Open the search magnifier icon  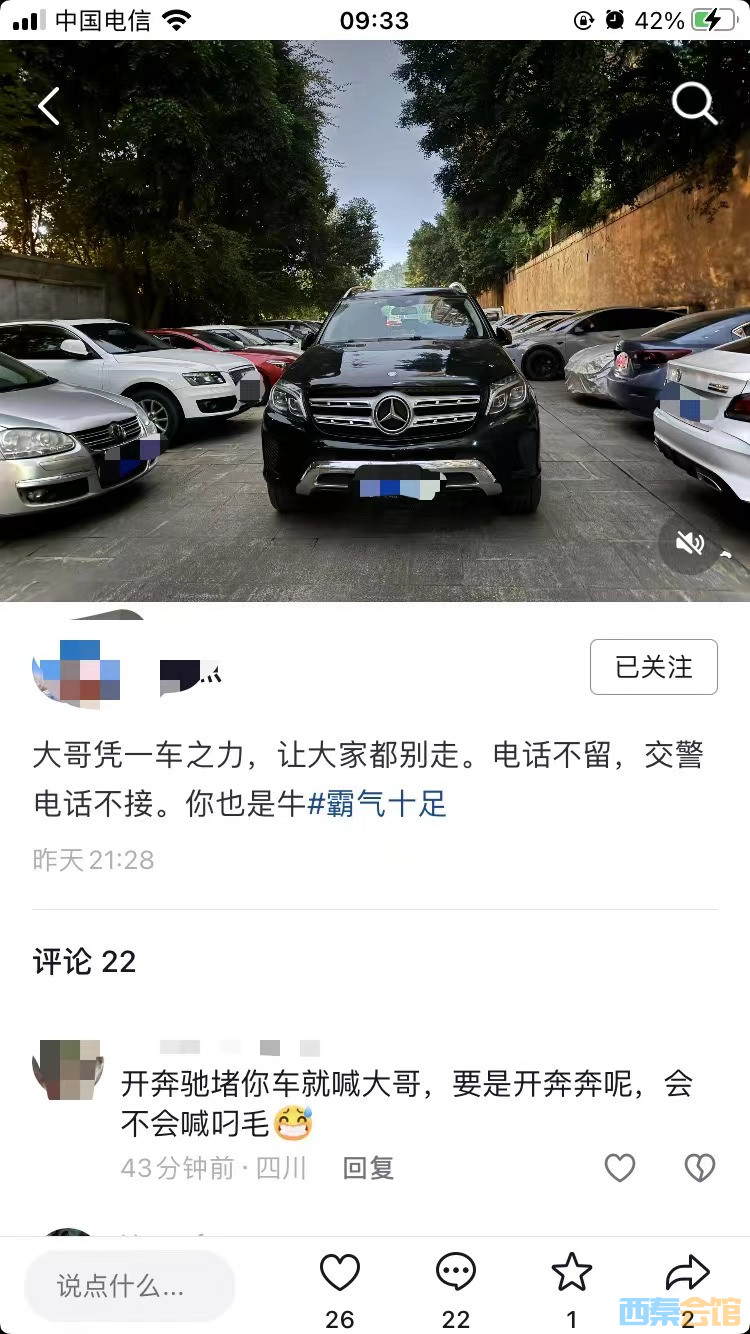(693, 103)
